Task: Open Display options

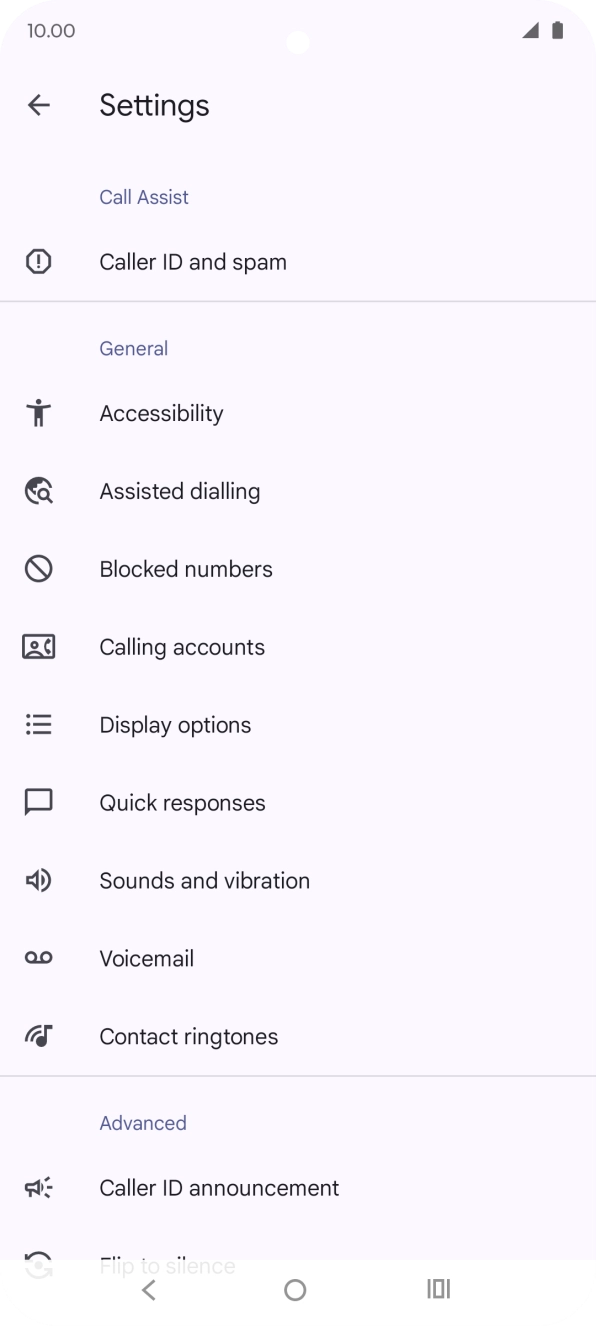Action: click(x=298, y=725)
